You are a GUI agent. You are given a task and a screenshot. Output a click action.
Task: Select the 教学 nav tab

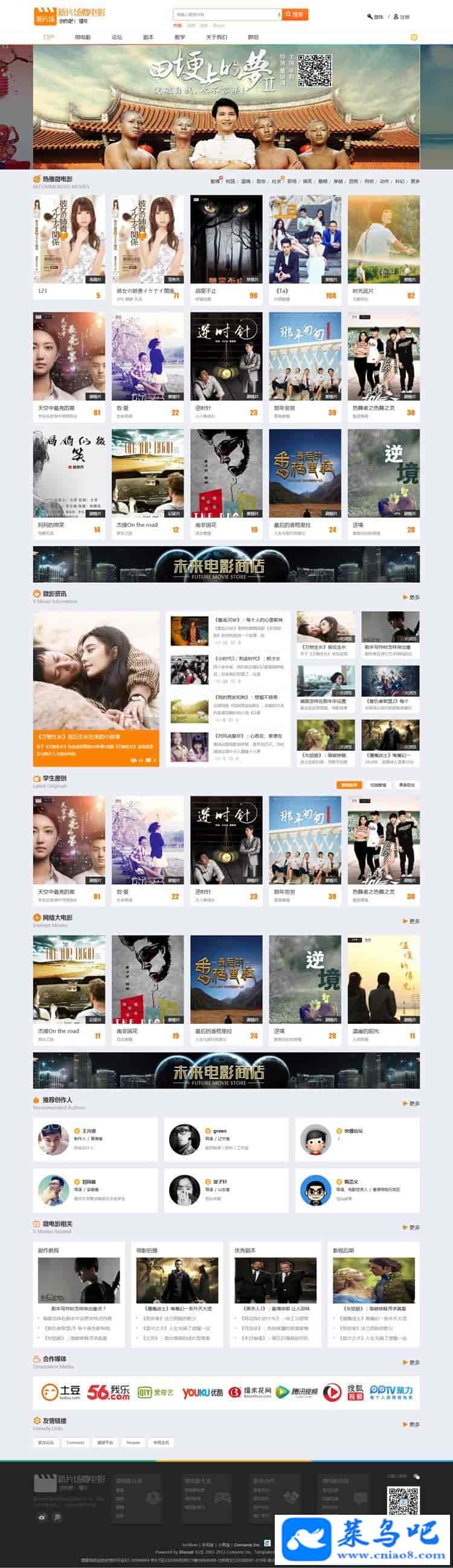point(179,37)
